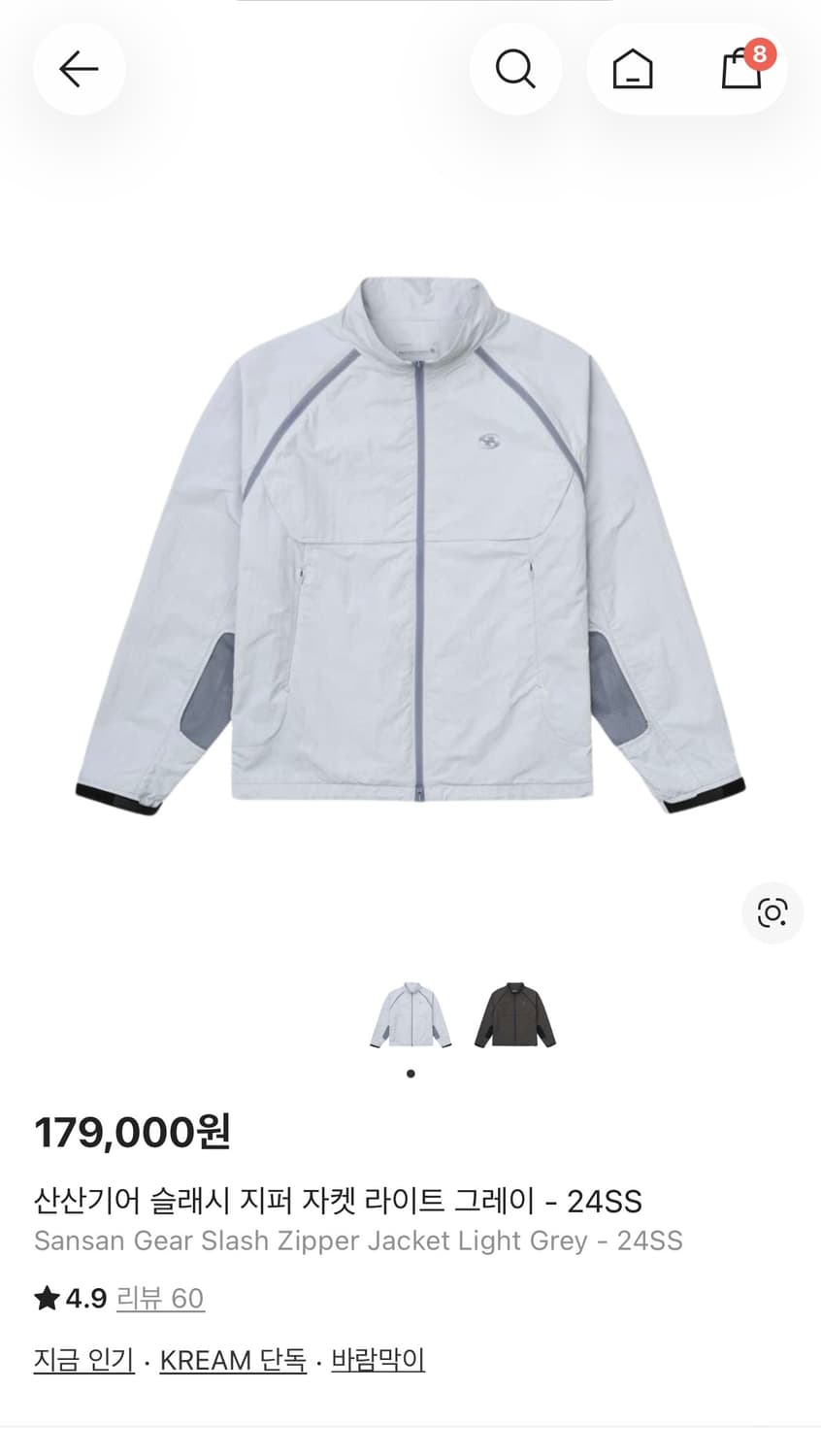Open the search magnifier

(515, 69)
